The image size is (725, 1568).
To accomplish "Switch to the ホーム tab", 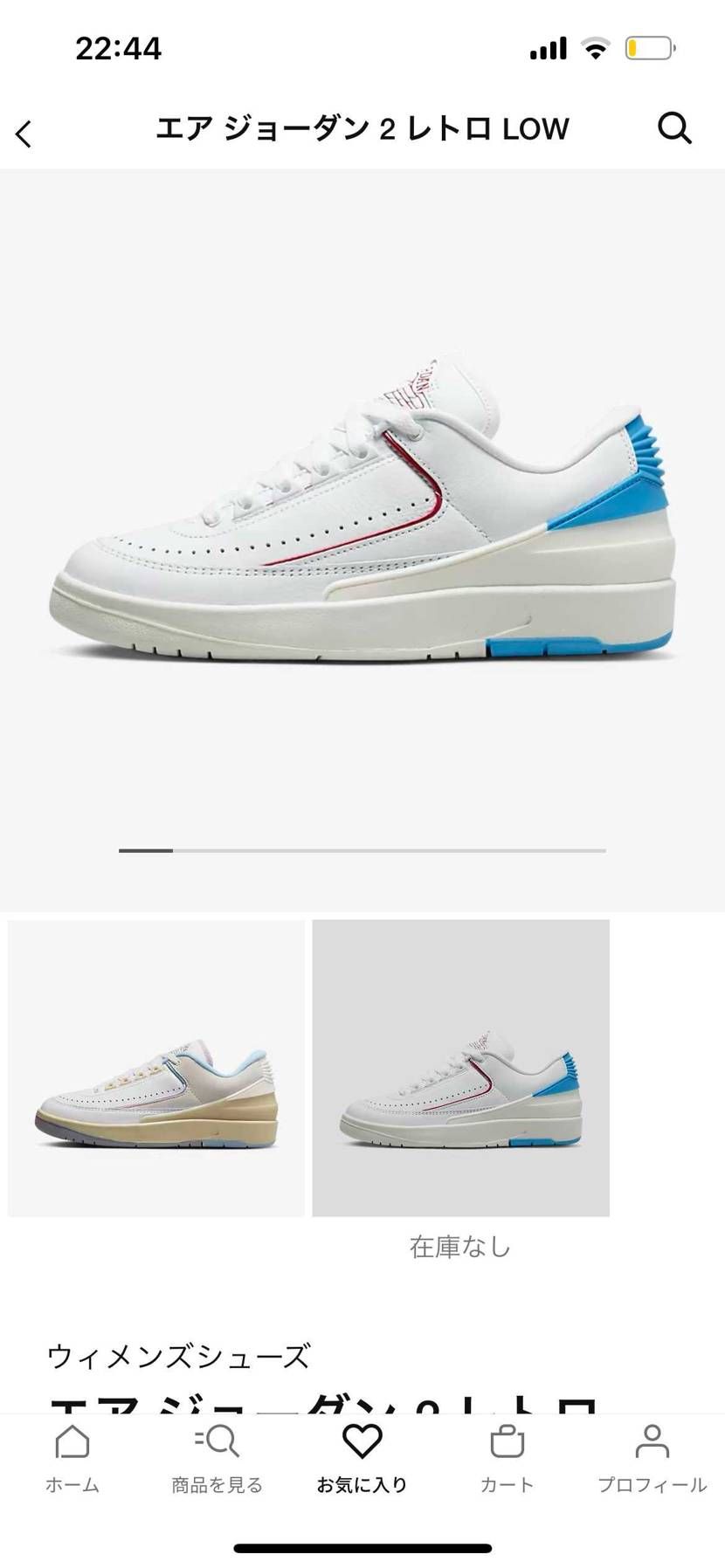I will pos(72,1459).
